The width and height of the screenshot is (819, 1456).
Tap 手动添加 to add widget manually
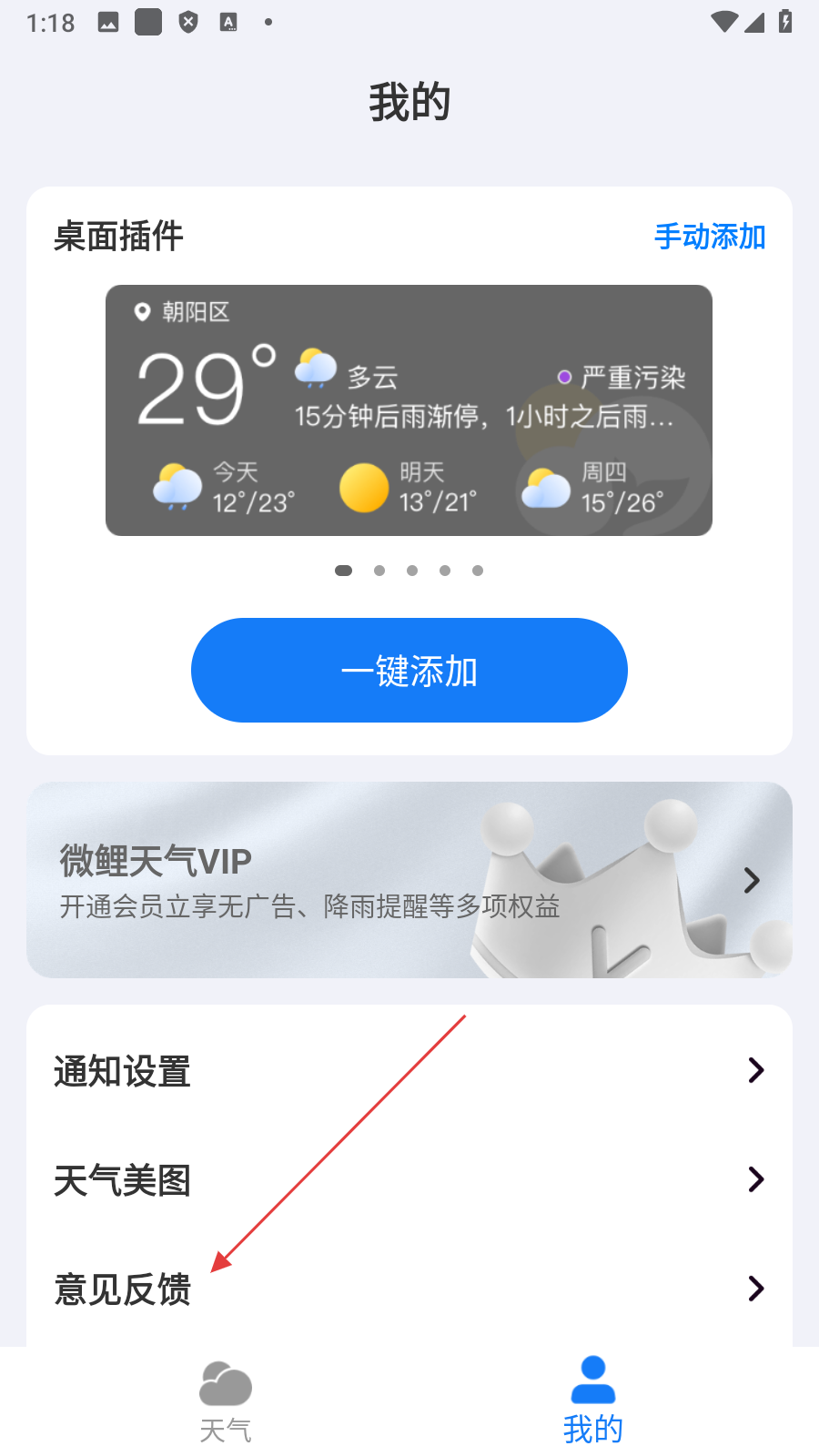(710, 237)
